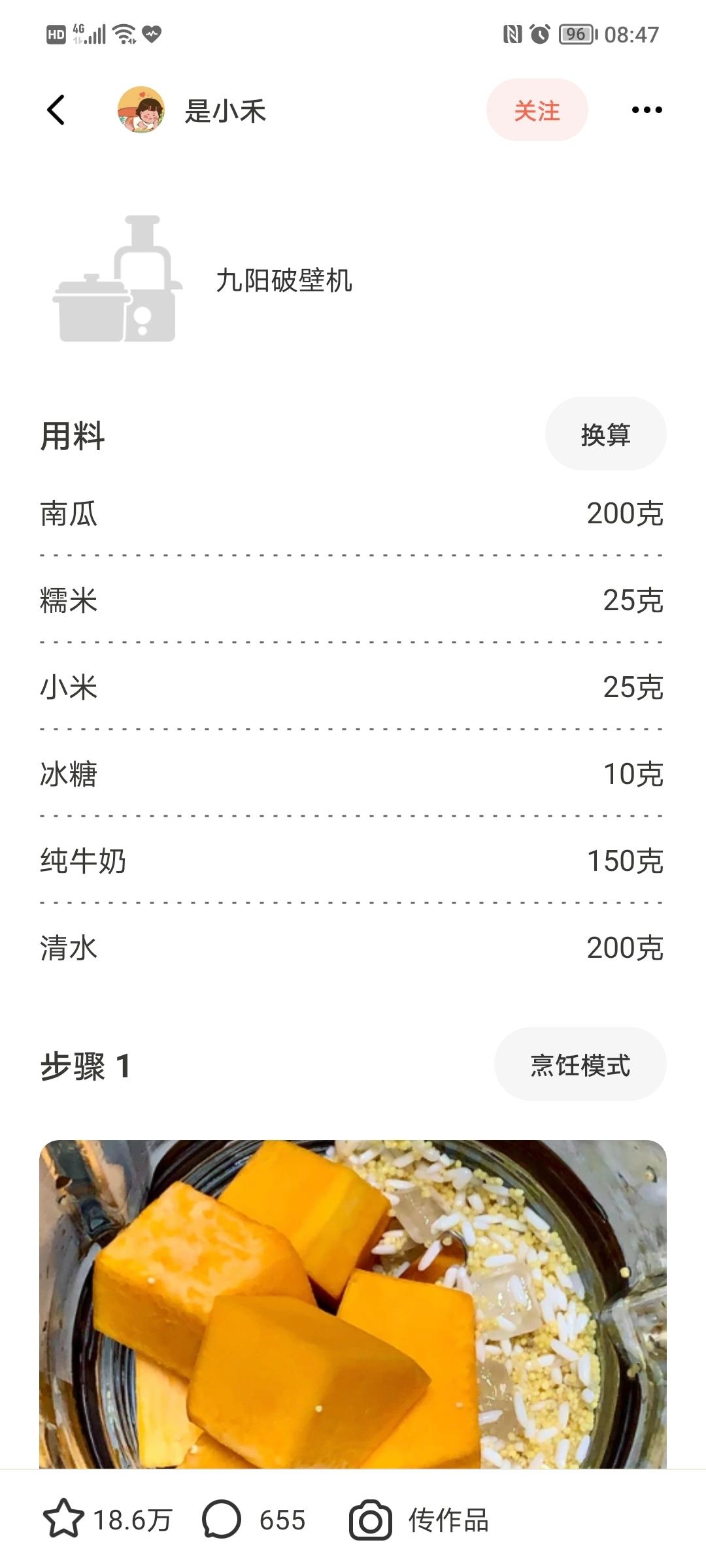The height and width of the screenshot is (1568, 706).
Task: Open the three-dot overflow menu
Action: [x=647, y=110]
